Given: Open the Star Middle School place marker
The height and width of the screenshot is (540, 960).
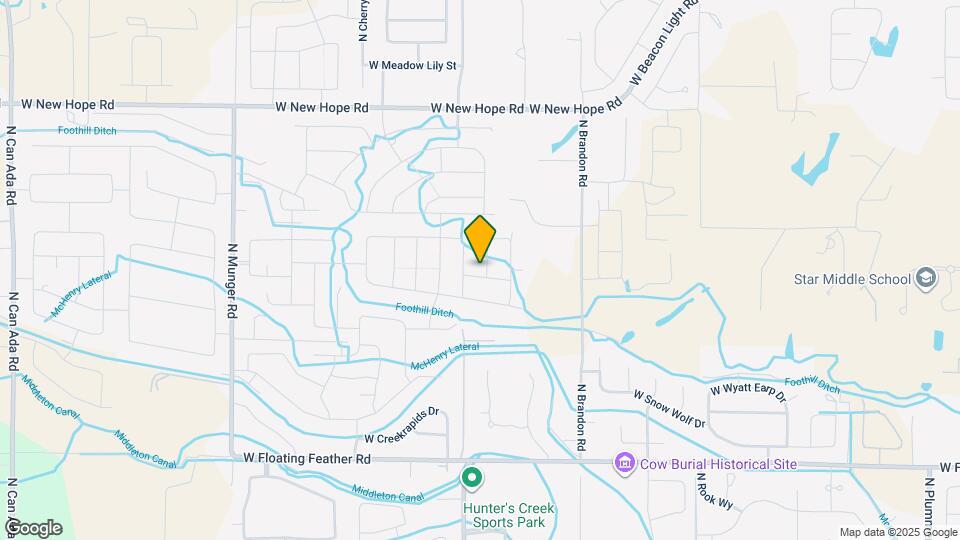Looking at the screenshot, I should tap(926, 279).
